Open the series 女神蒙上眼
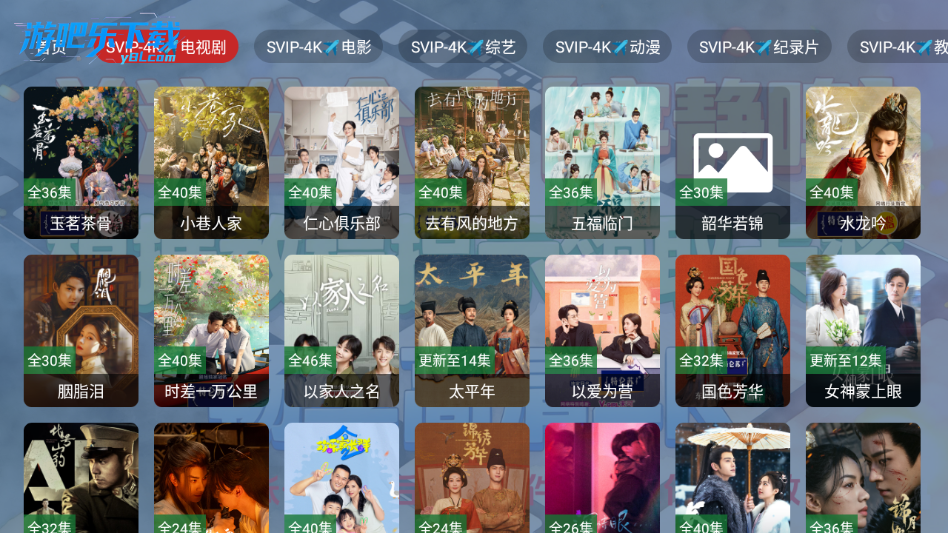Screen dimensions: 948x533 863,330
